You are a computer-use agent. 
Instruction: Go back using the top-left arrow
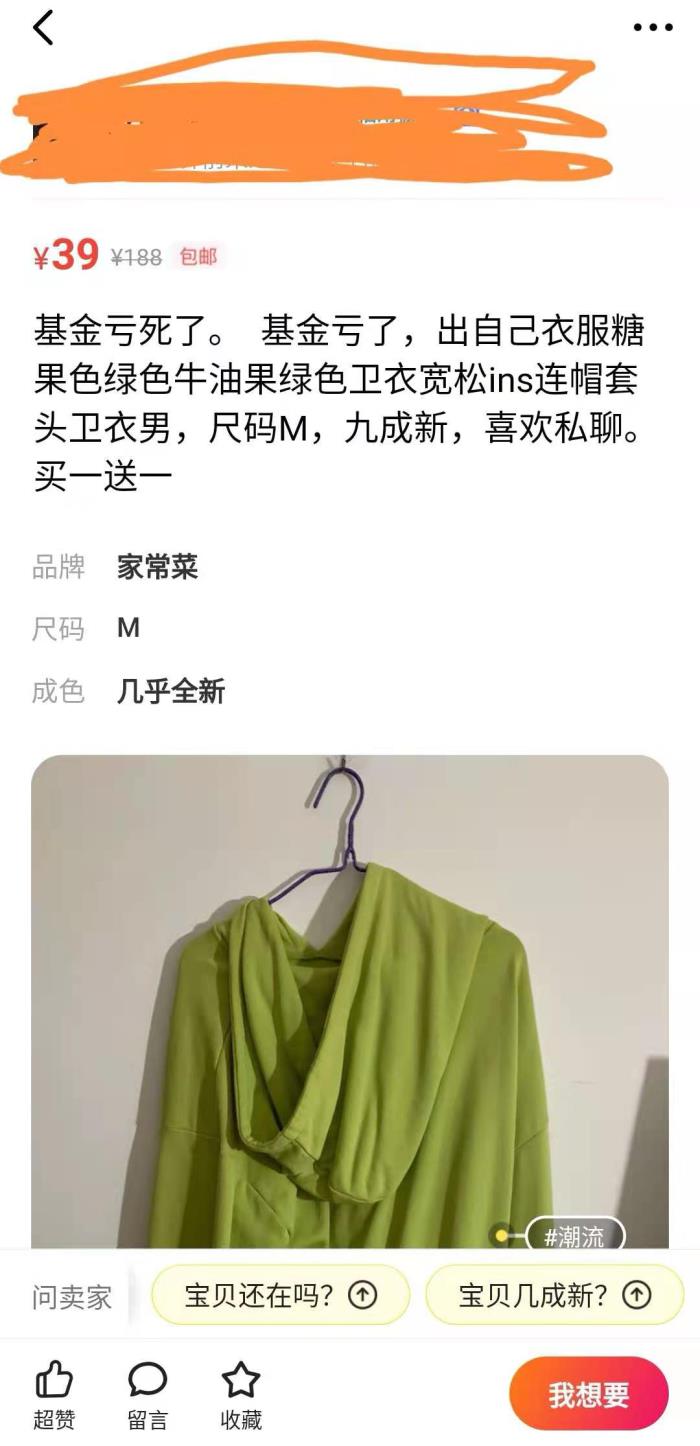[43, 28]
